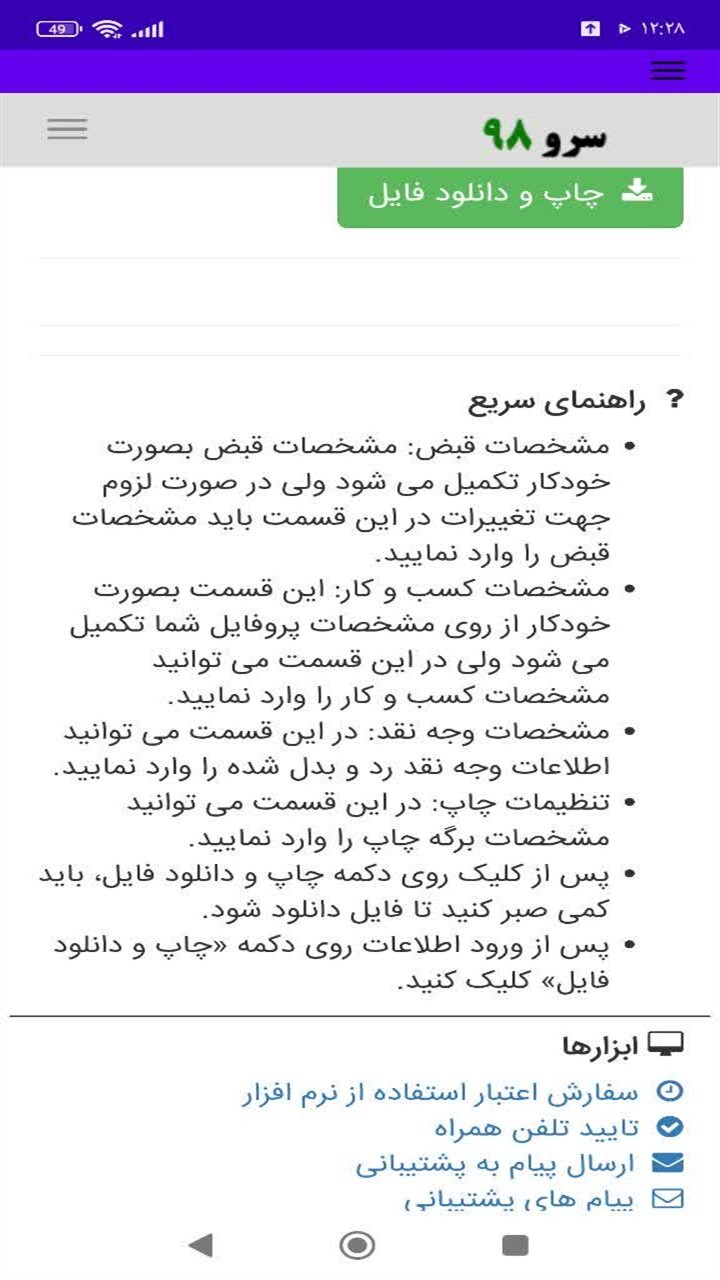720x1280 pixels.
Task: Go to the home screen via home button
Action: [357, 1245]
